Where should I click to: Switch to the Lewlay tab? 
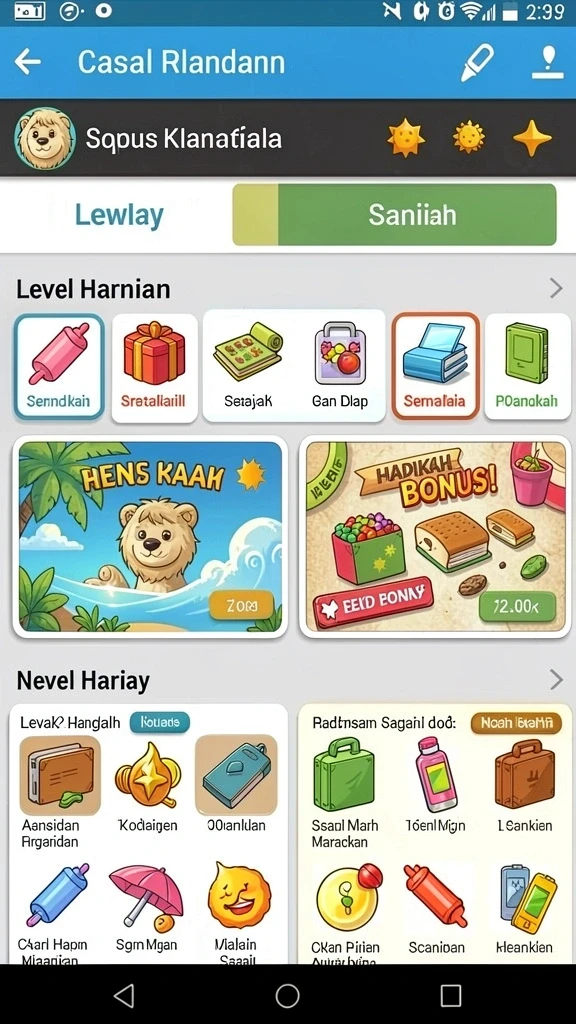tap(119, 215)
